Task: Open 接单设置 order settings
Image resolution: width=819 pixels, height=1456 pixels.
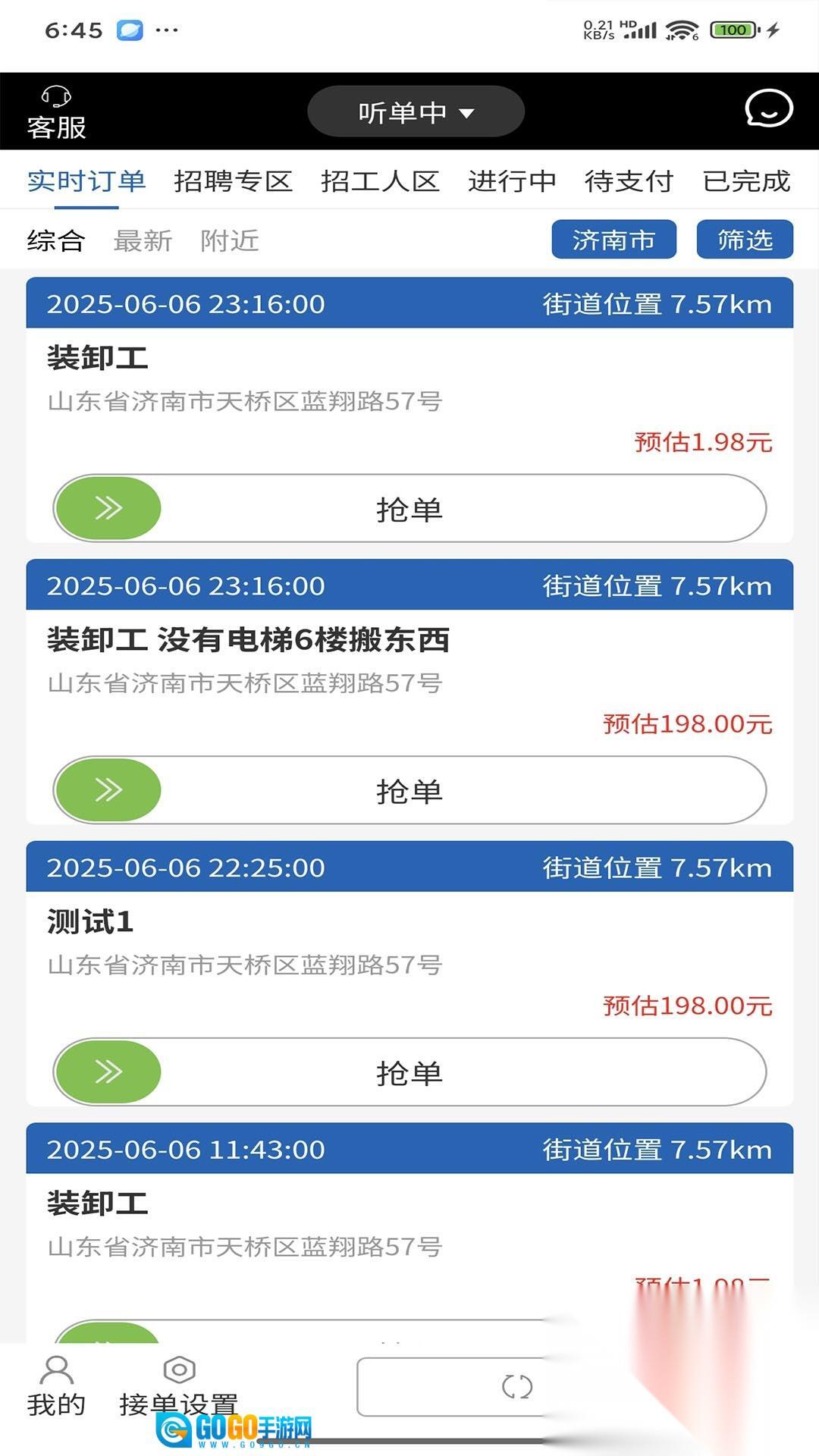Action: point(179,1386)
